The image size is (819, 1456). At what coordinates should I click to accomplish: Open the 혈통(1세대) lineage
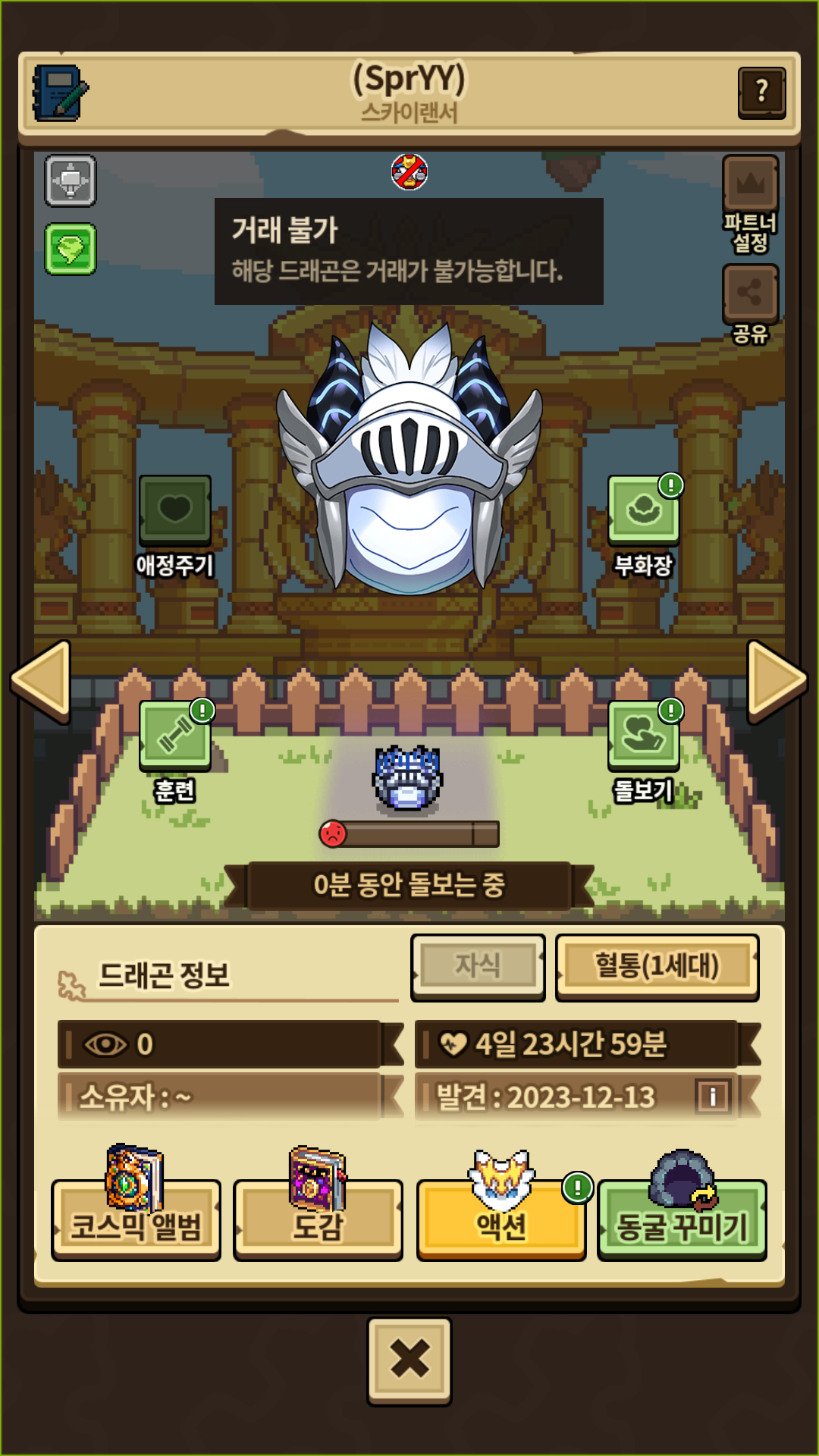pos(657,966)
